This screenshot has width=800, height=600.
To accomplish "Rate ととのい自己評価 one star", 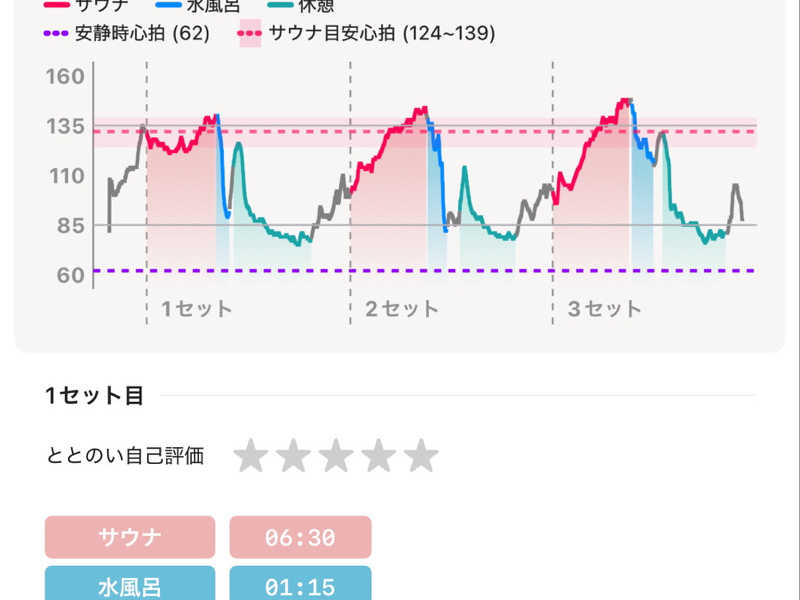I will [x=250, y=456].
